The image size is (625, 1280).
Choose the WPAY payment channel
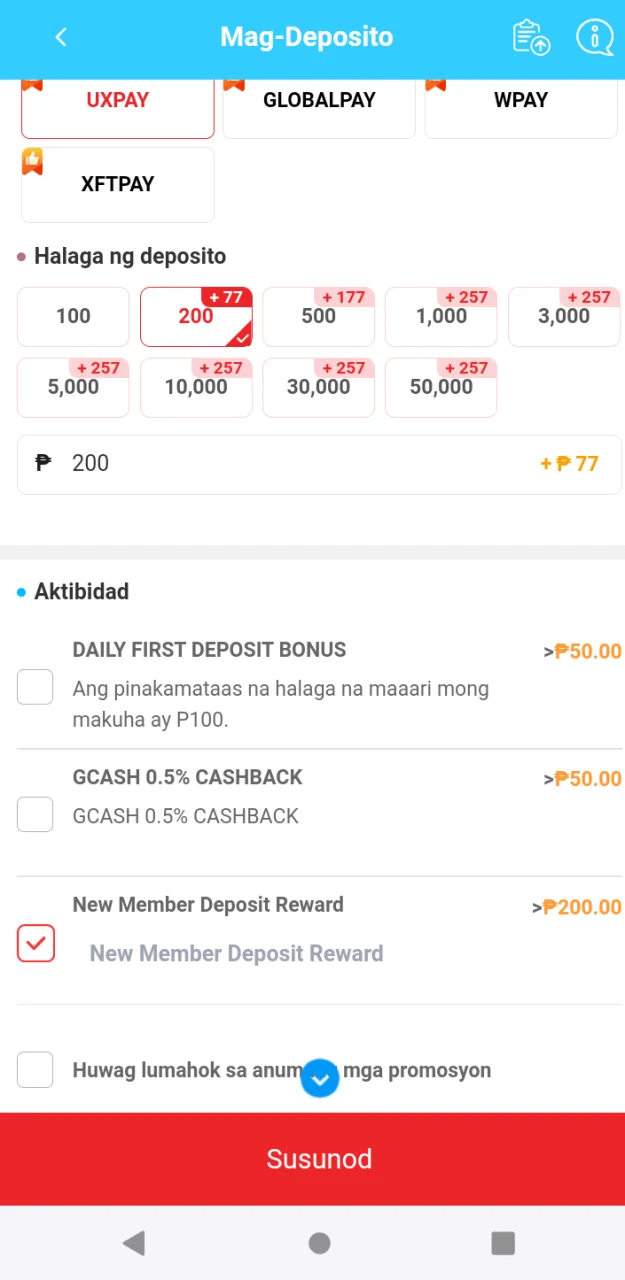pos(521,100)
